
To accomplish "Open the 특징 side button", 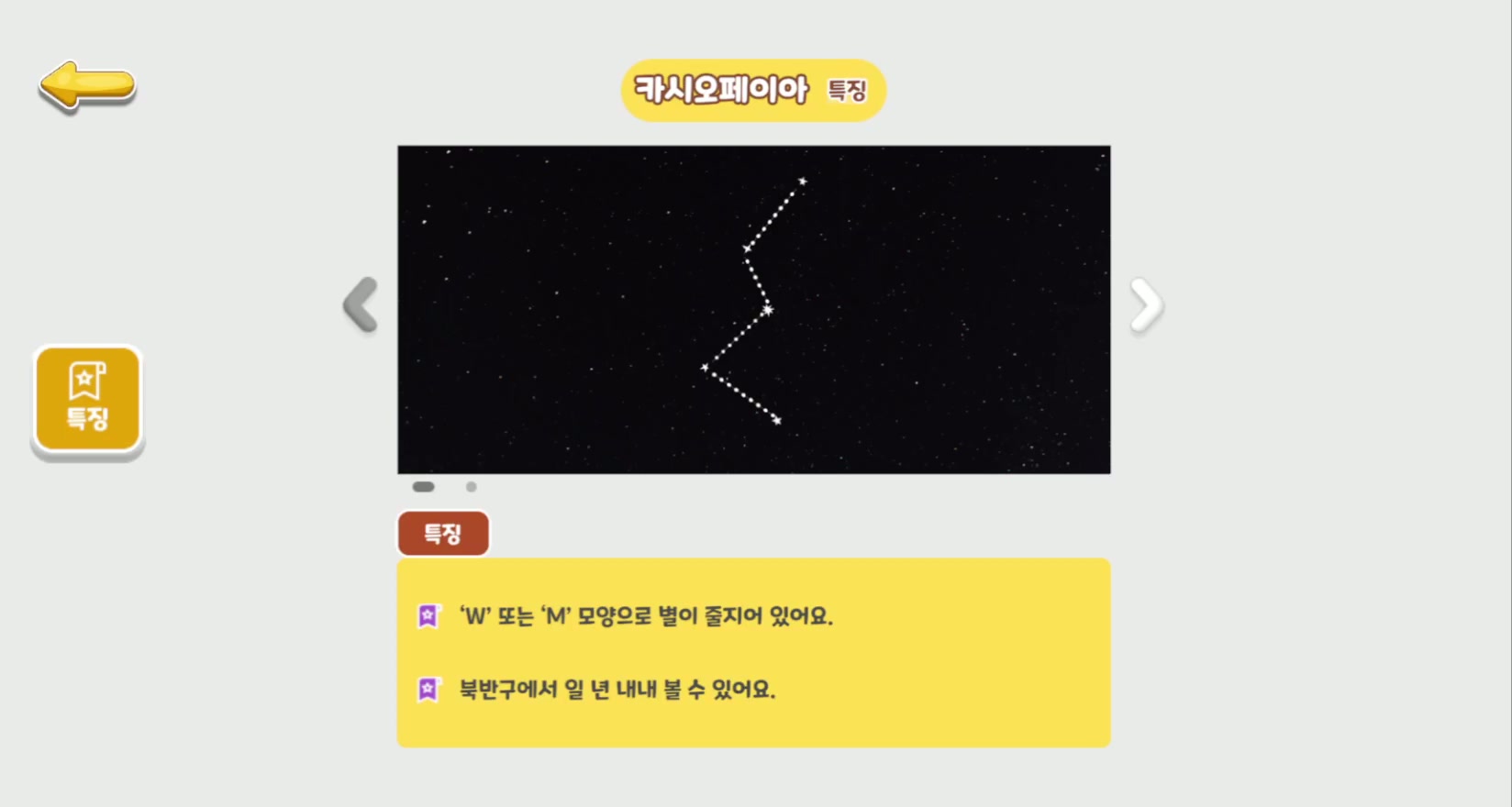I will pyautogui.click(x=88, y=399).
